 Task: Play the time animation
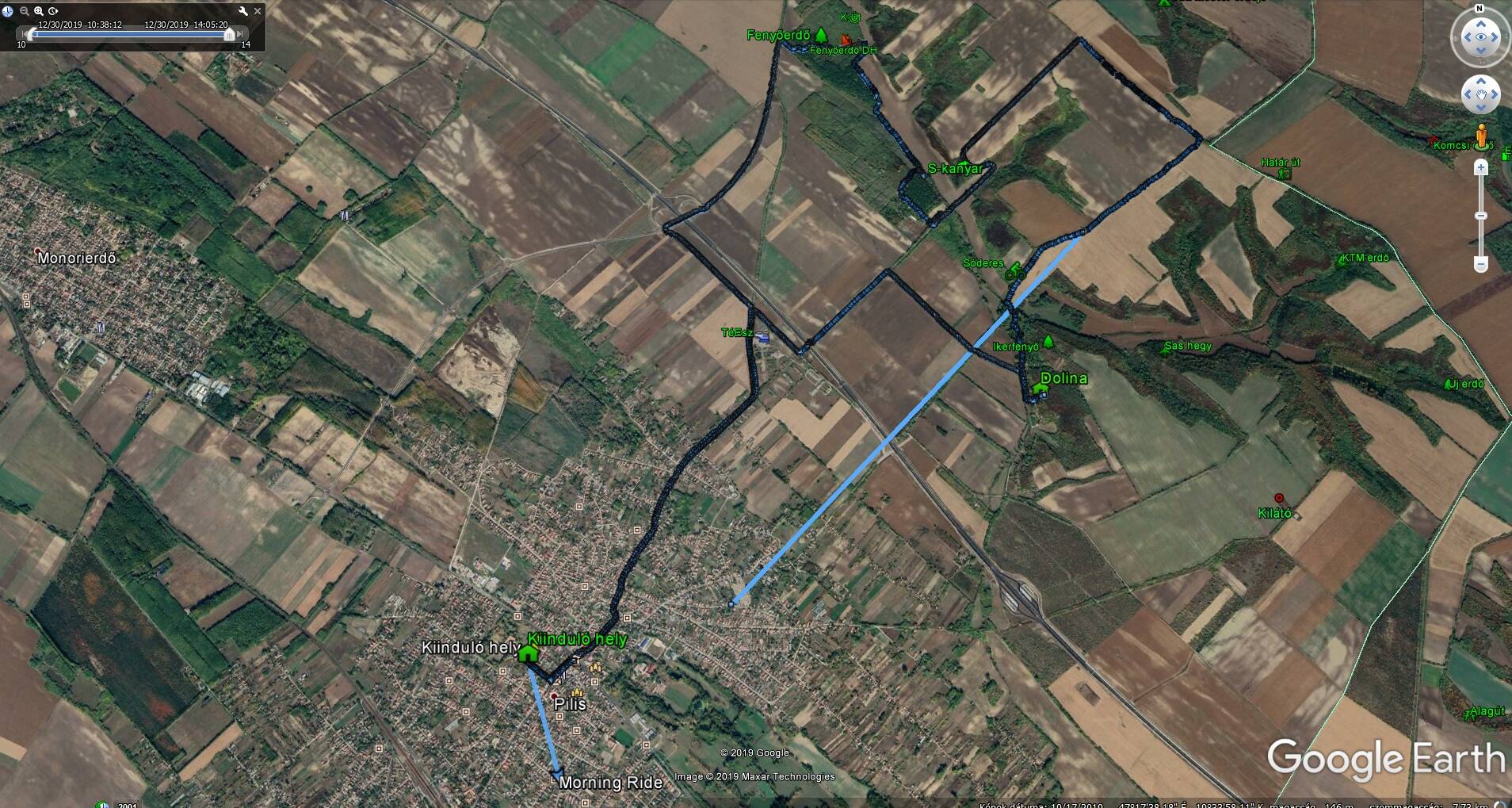point(53,11)
